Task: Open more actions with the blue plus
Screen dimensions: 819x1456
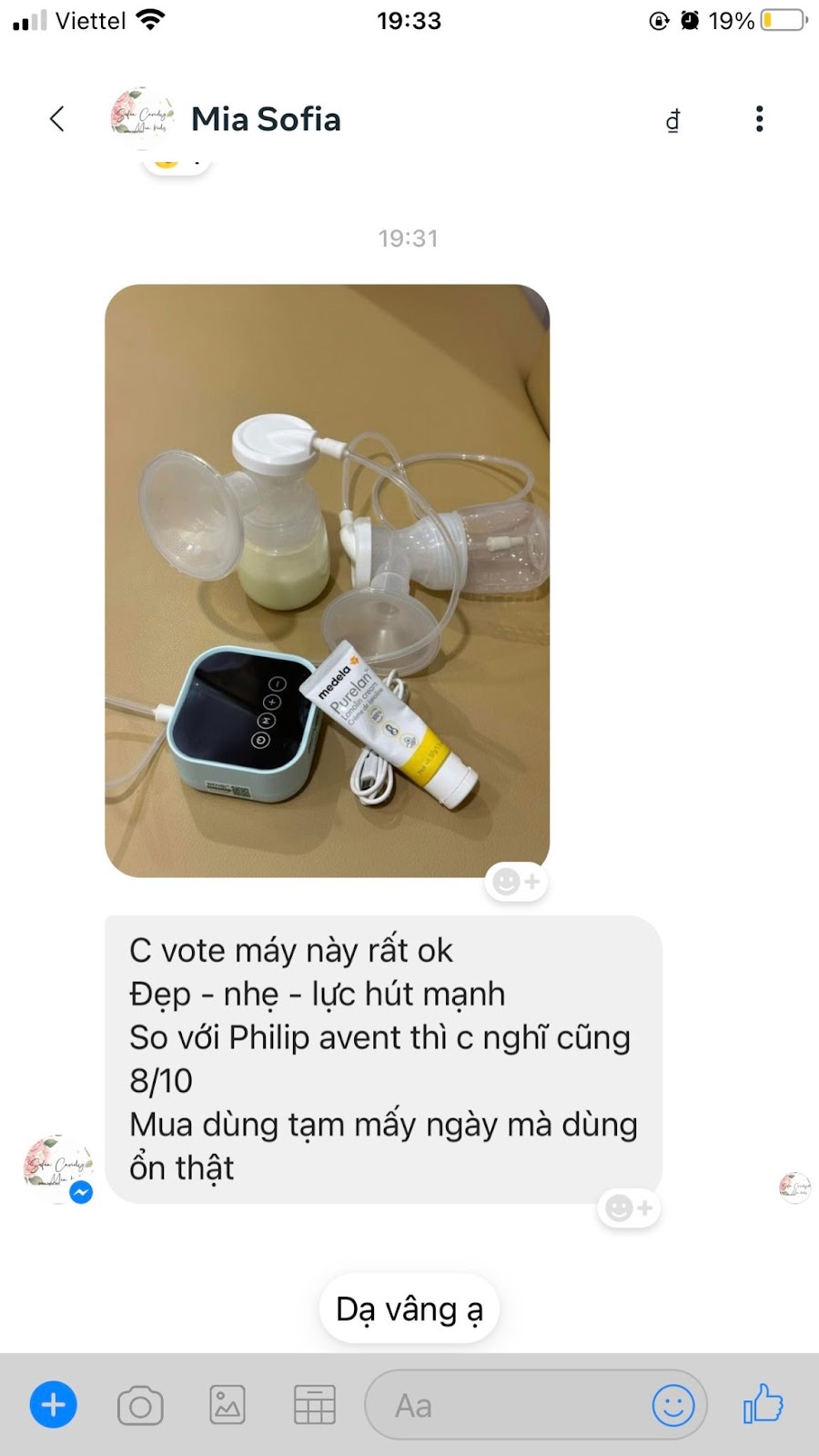Action: (54, 1405)
